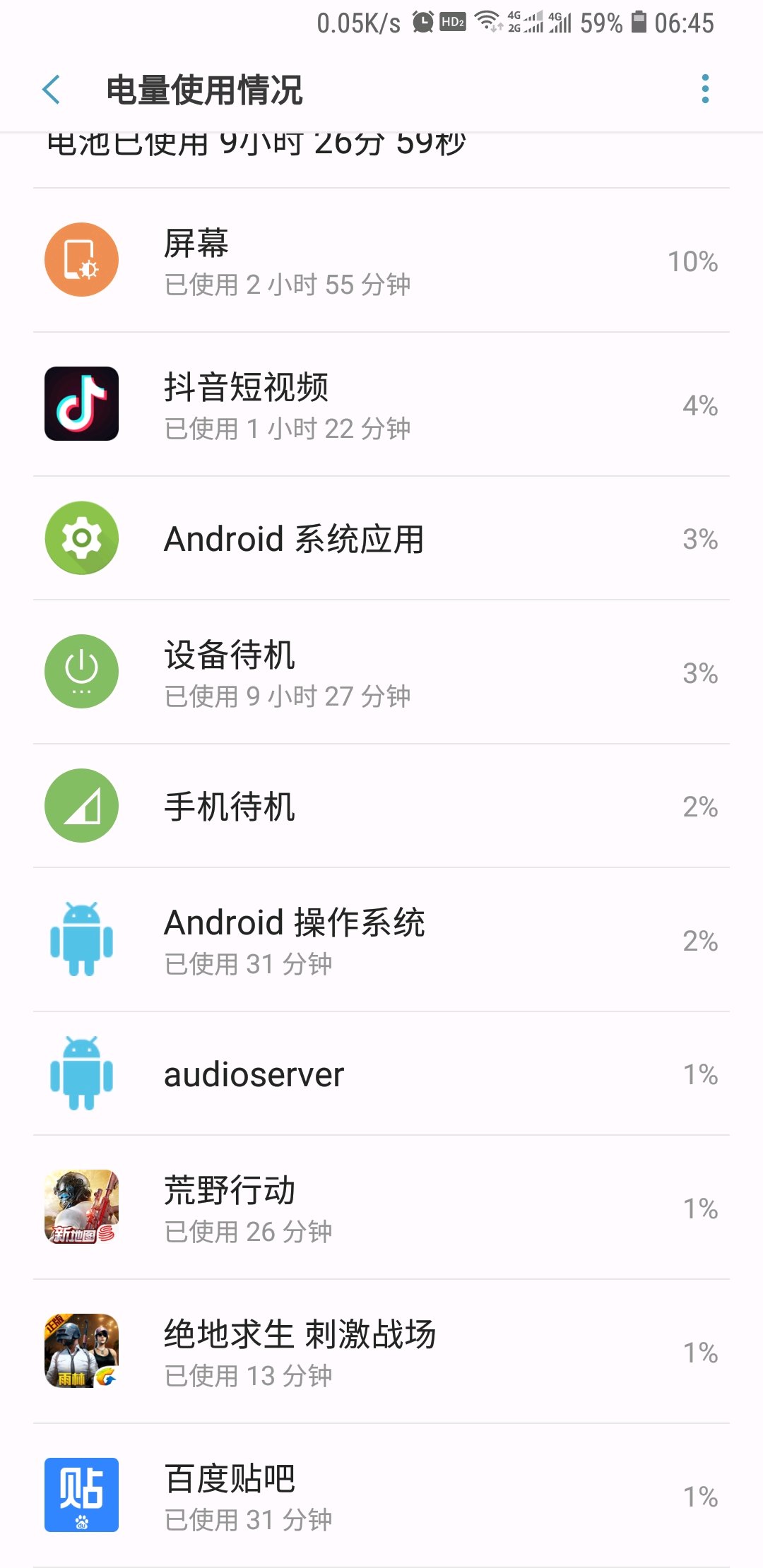View 设备待机 battery usage

[x=381, y=672]
